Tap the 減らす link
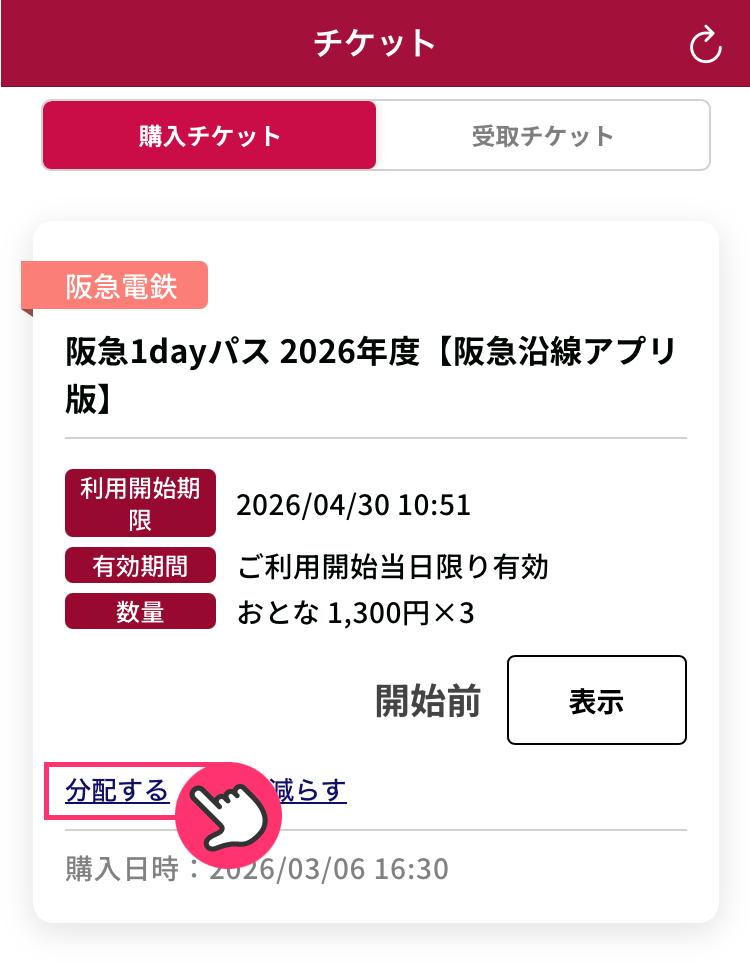 (312, 791)
